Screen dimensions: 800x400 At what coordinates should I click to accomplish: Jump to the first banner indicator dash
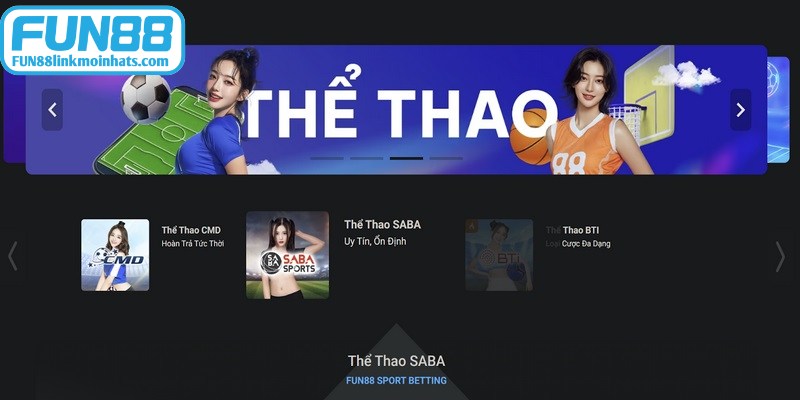[x=326, y=158]
